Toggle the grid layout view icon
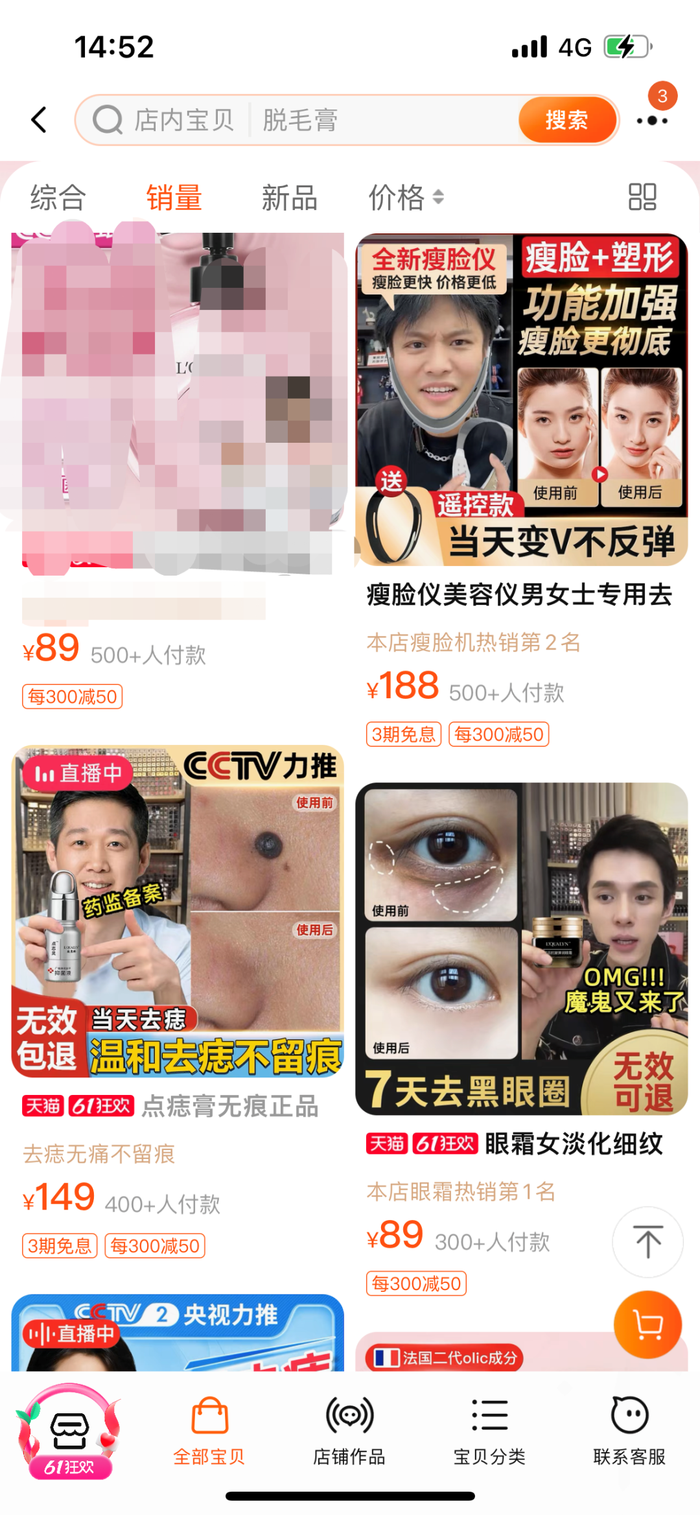Screen dimensions: 700x1515 (x=642, y=197)
